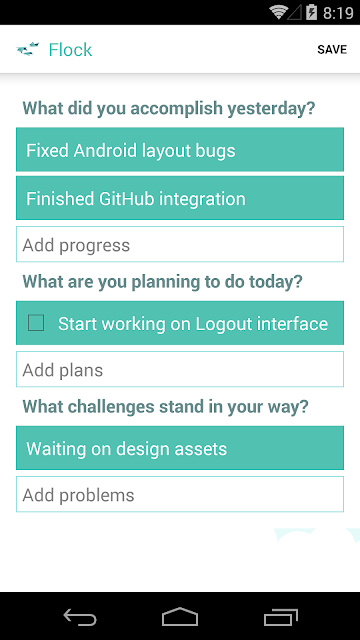Enter text in Add problems field
The image size is (360, 640).
tap(180, 494)
